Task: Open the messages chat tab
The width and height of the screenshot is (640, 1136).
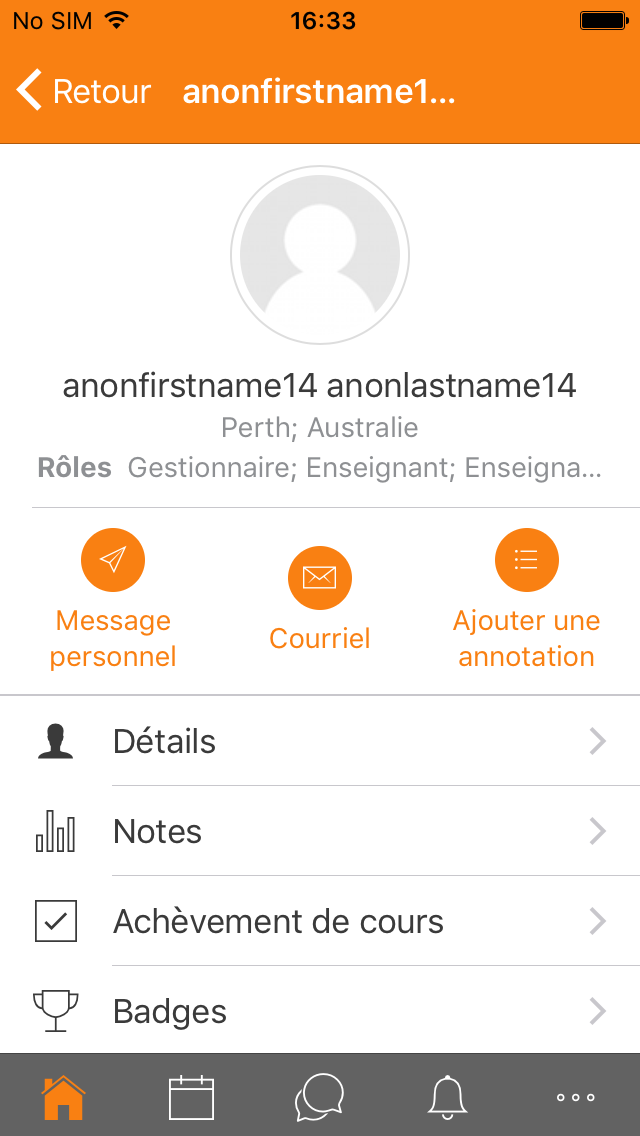Action: pyautogui.click(x=320, y=1096)
